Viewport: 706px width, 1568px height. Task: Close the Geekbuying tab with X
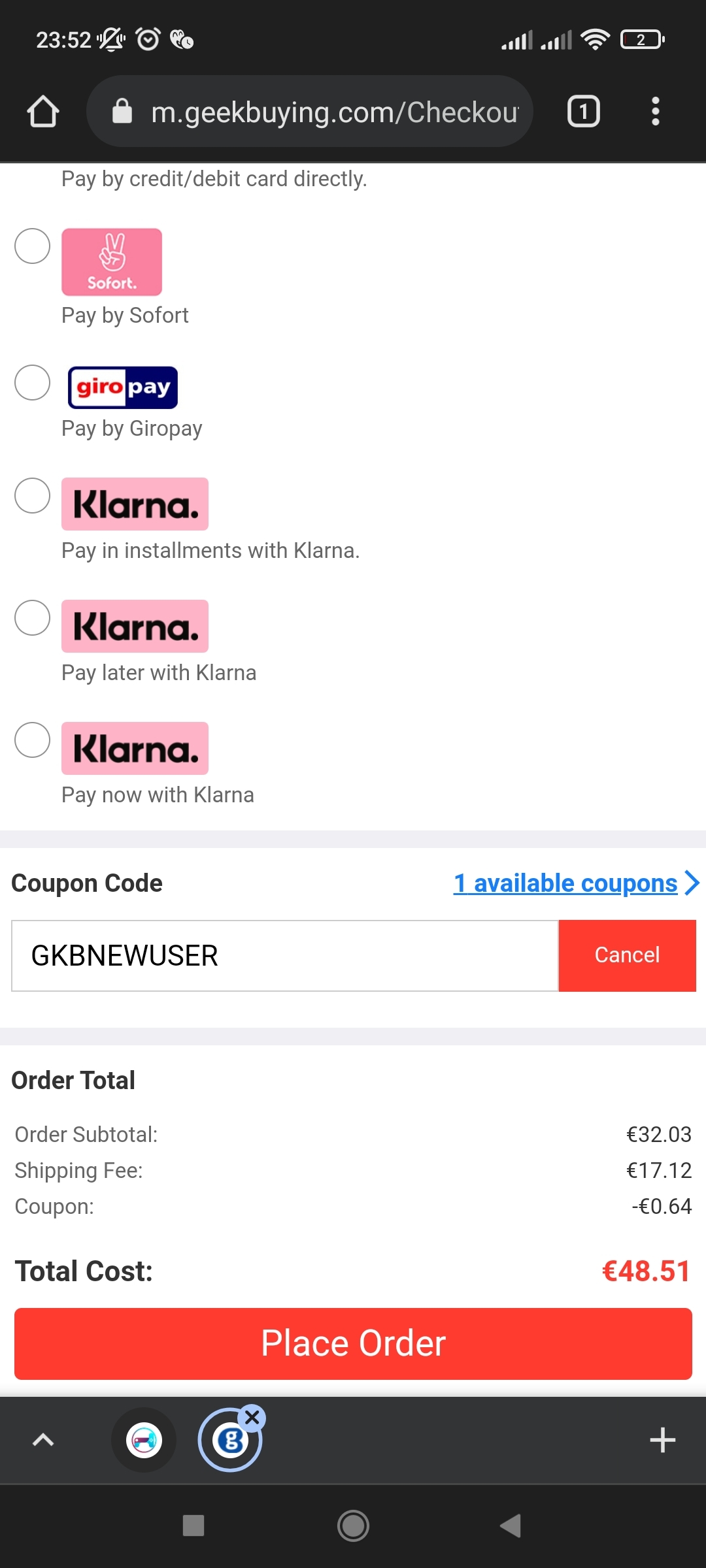252,1417
